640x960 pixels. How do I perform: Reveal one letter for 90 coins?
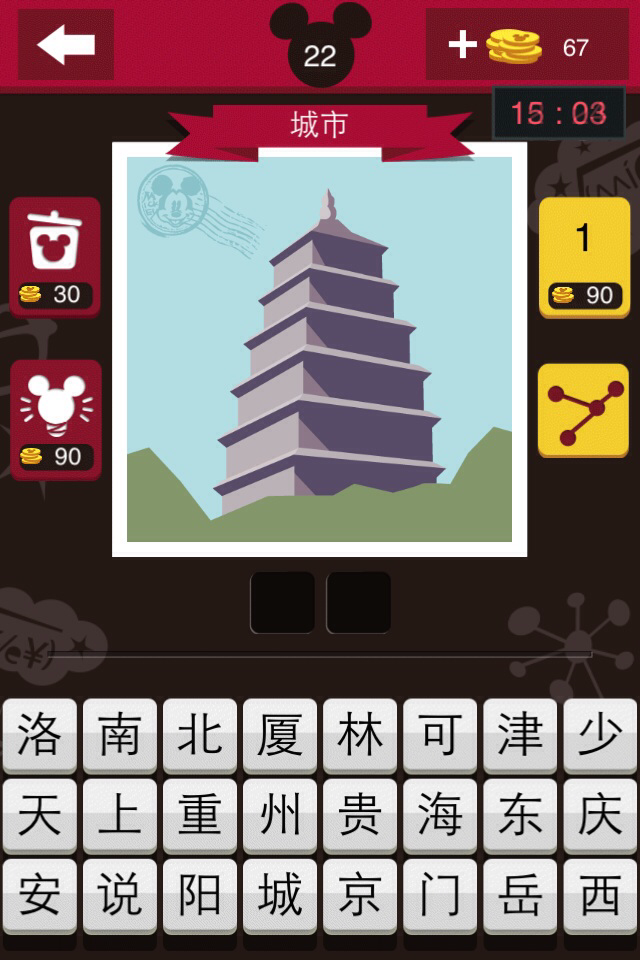click(x=584, y=257)
